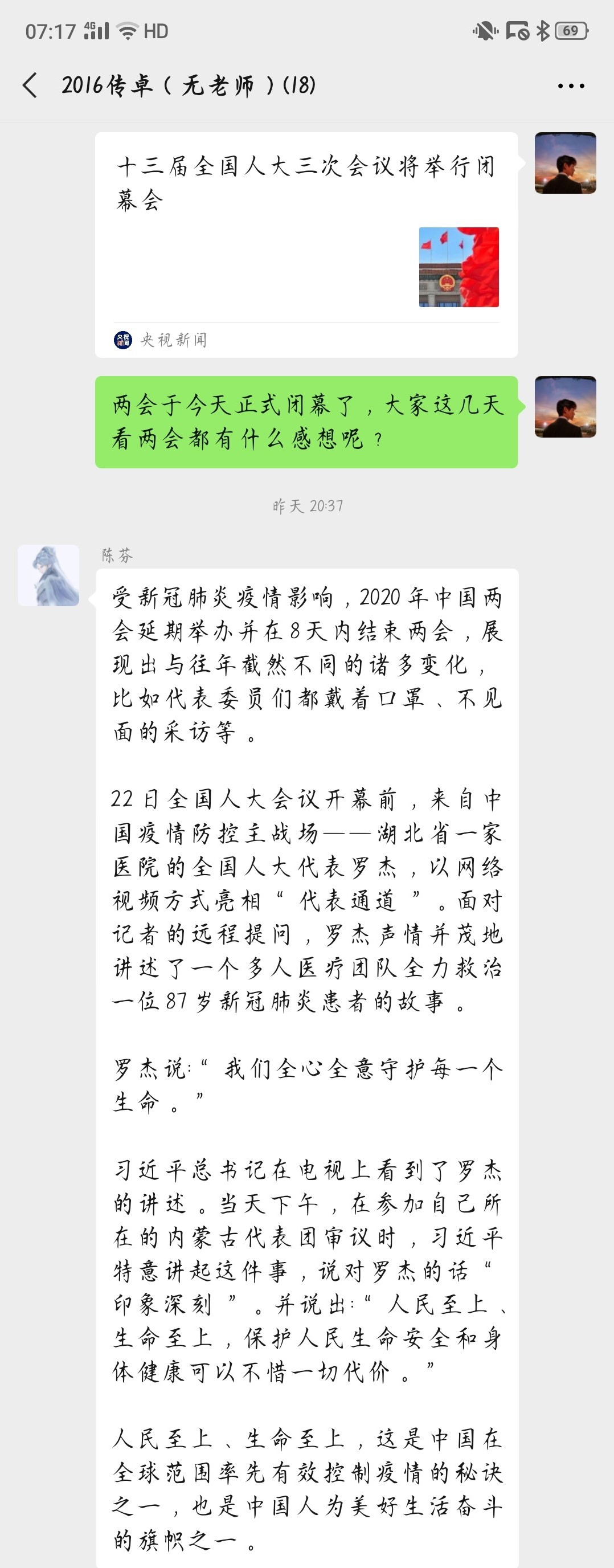The height and width of the screenshot is (1568, 614).
Task: Tap 陈芬's profile avatar
Action: 48,575
